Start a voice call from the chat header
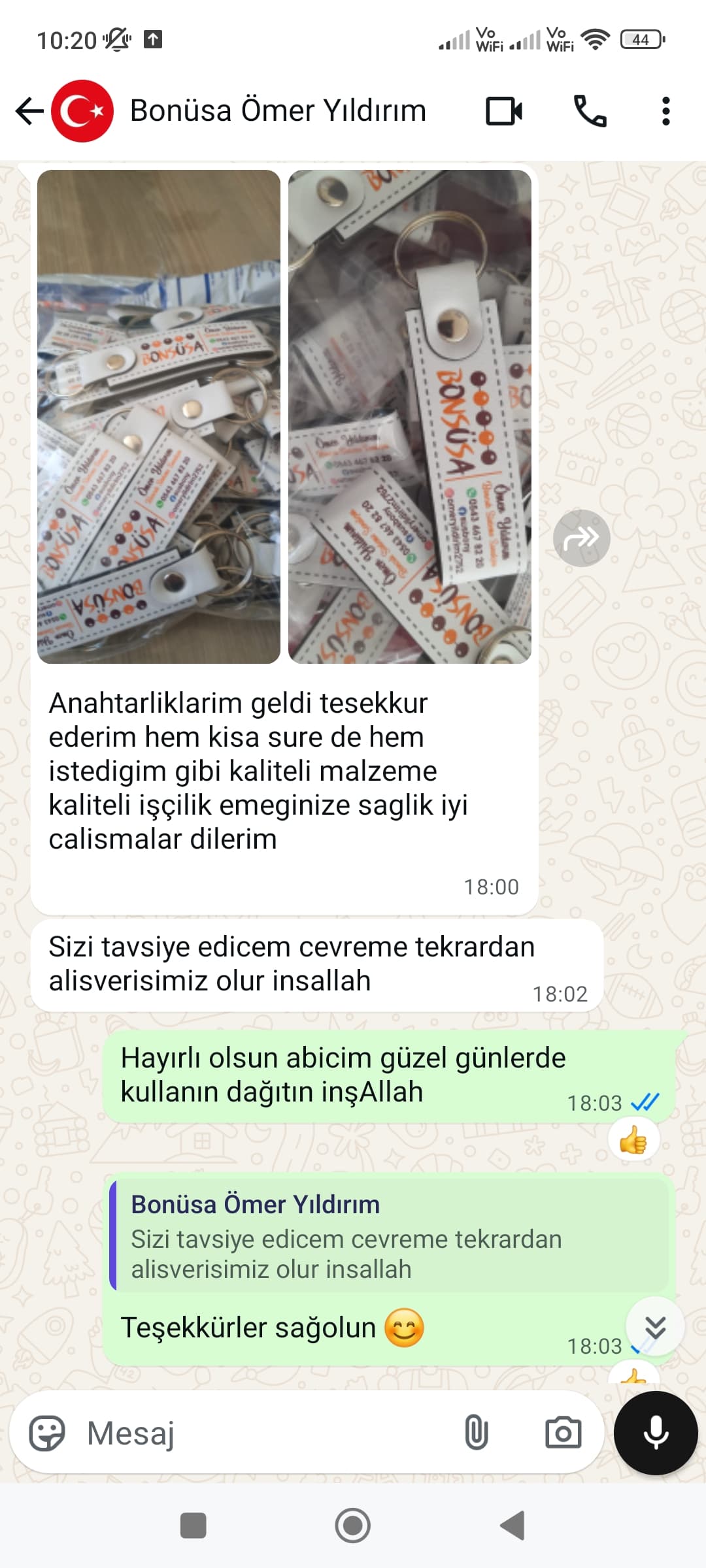 point(592,110)
